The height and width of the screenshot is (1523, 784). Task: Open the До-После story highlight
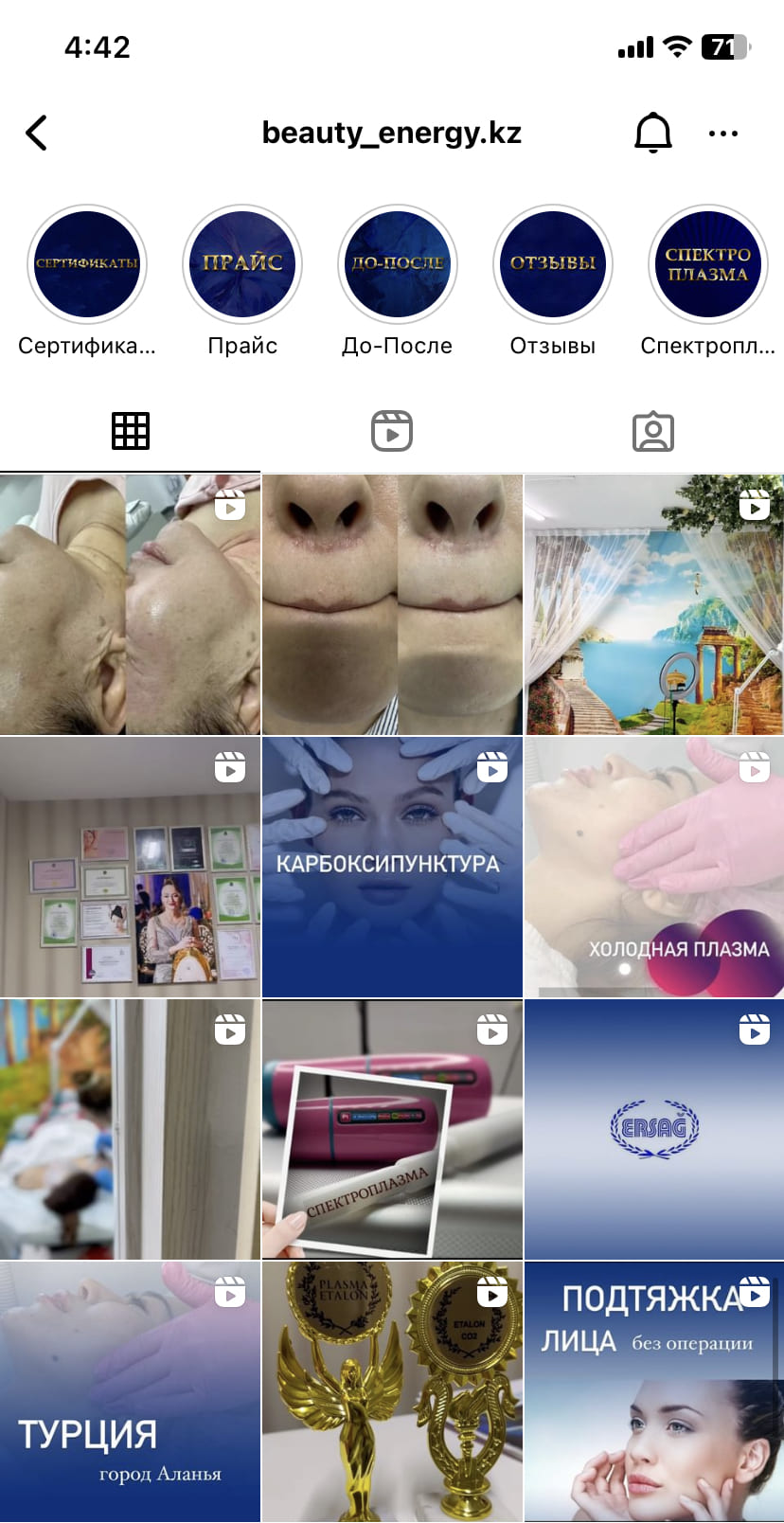click(x=398, y=264)
